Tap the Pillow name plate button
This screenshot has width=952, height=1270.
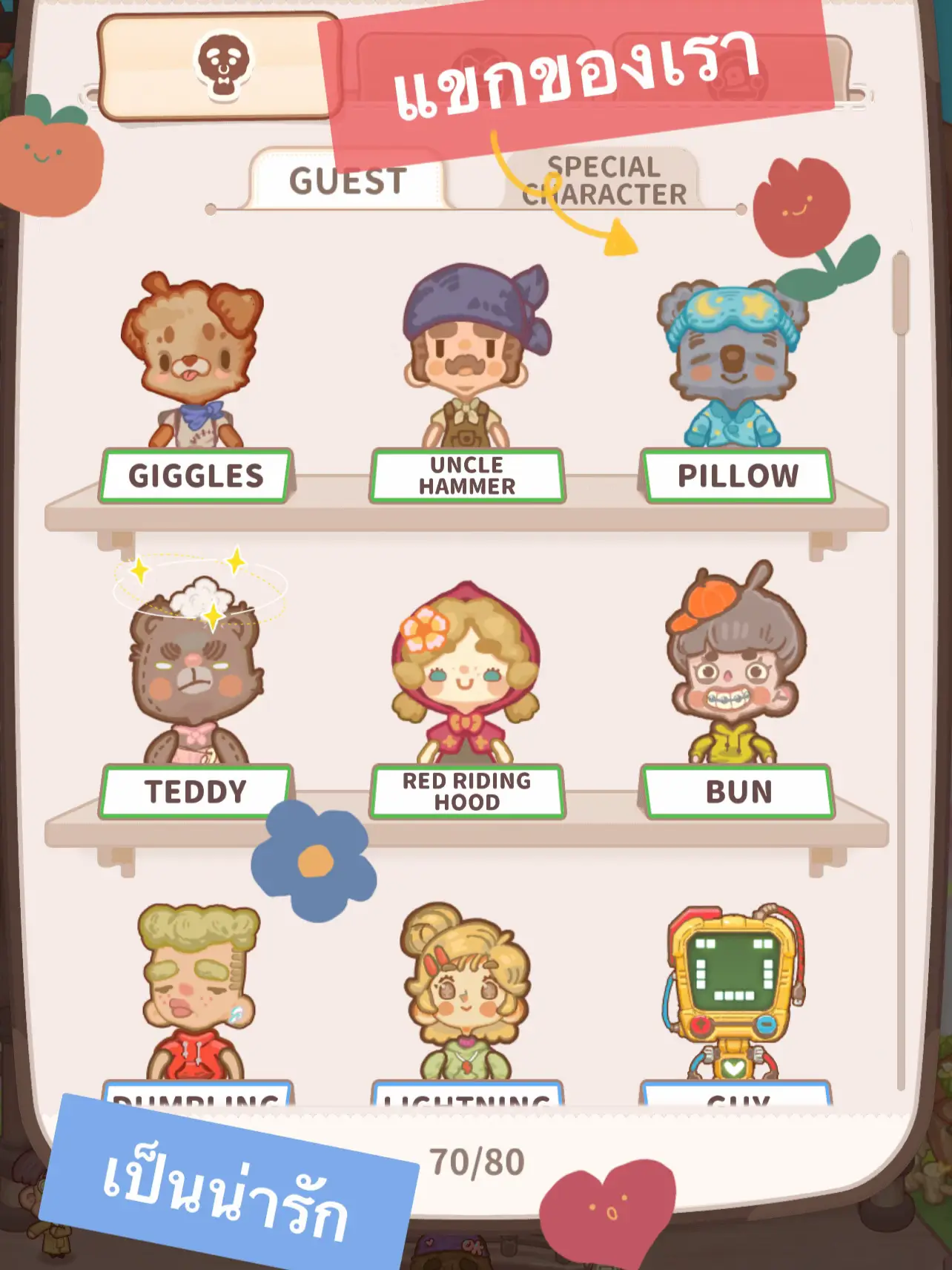[x=738, y=476]
